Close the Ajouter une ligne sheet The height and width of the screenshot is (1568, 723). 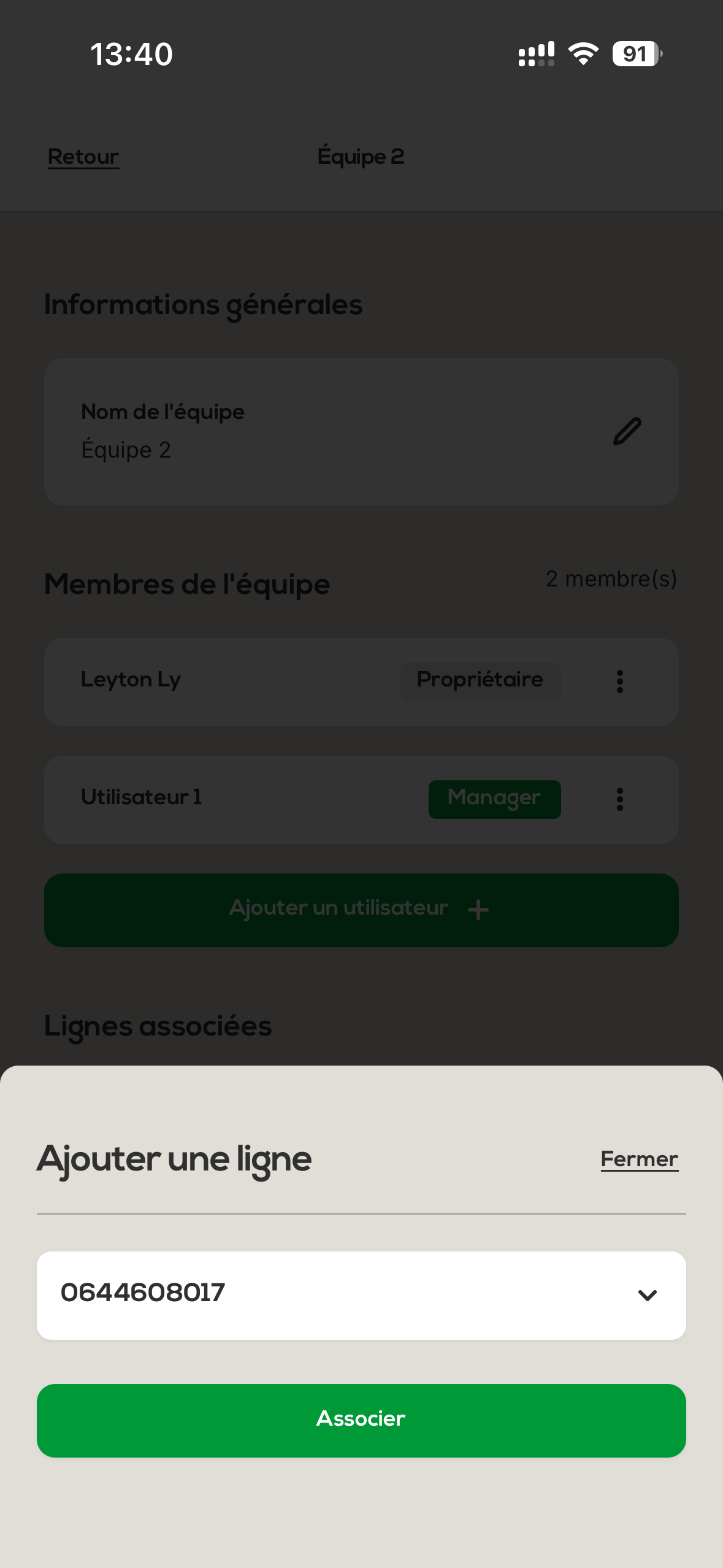639,1159
